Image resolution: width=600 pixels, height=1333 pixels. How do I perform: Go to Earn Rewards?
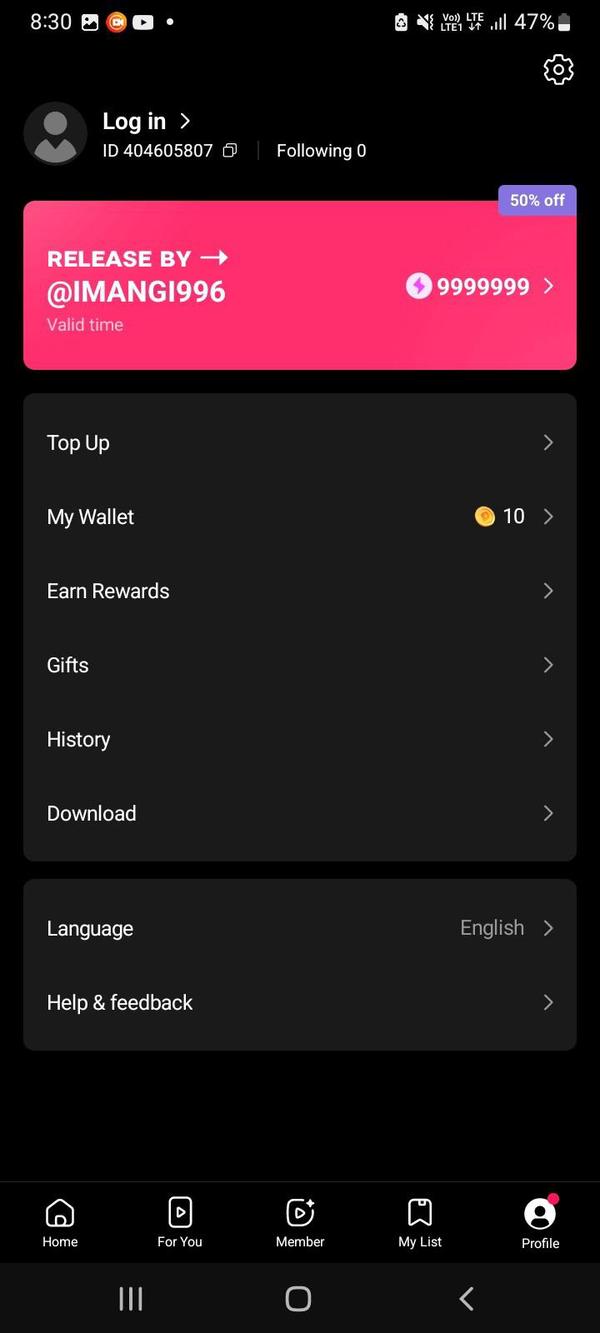300,591
